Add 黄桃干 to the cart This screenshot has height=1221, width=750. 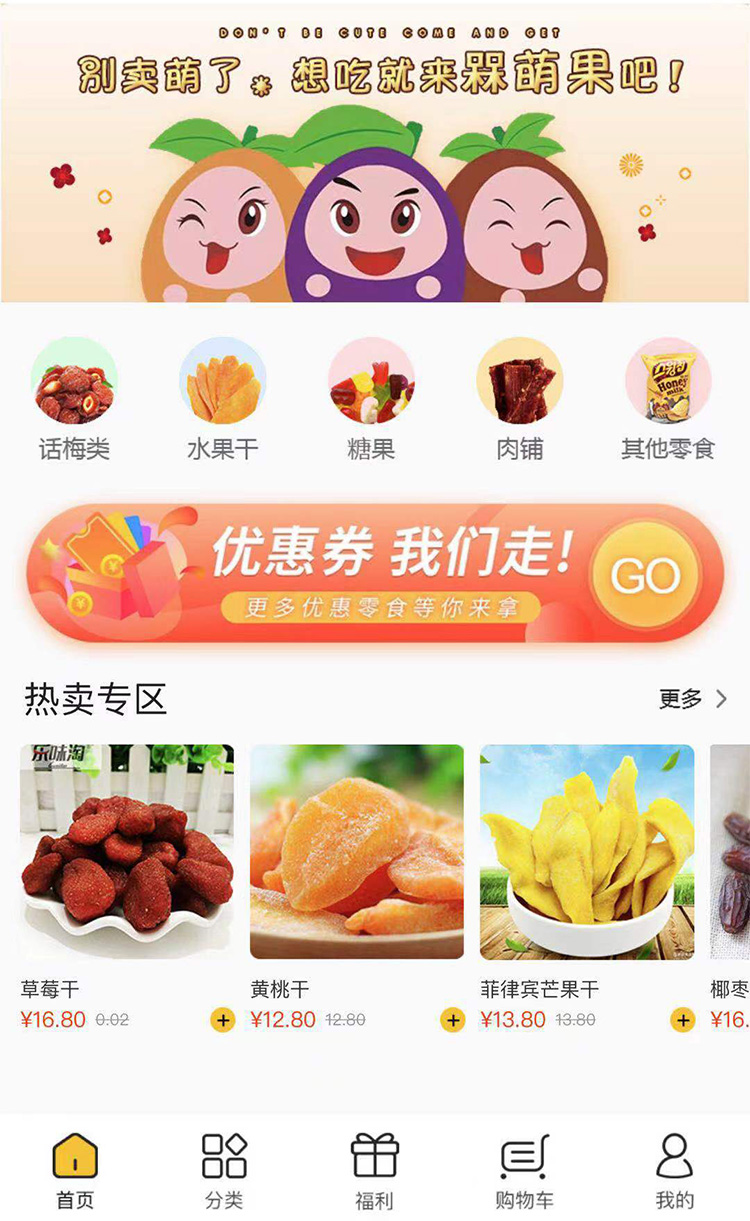[453, 1020]
